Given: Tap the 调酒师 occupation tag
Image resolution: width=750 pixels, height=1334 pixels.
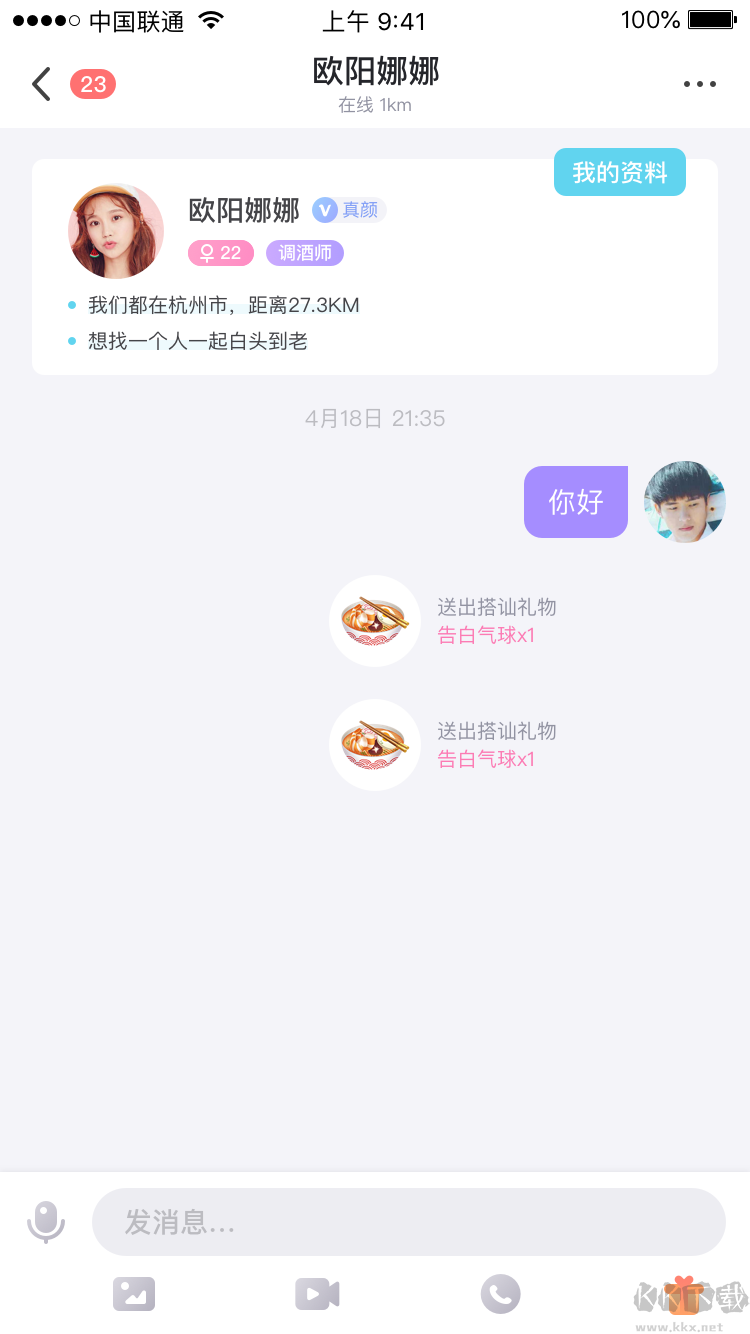Looking at the screenshot, I should (x=305, y=253).
